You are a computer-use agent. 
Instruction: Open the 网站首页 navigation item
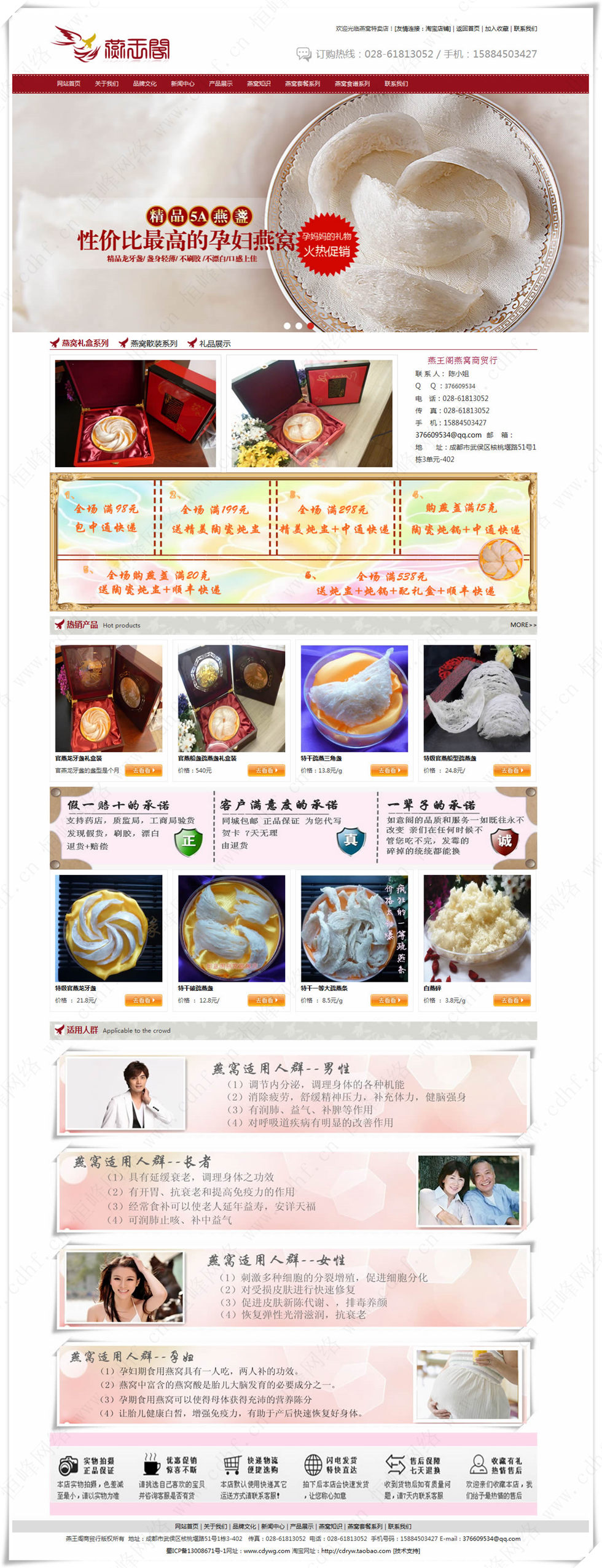pyautogui.click(x=68, y=83)
